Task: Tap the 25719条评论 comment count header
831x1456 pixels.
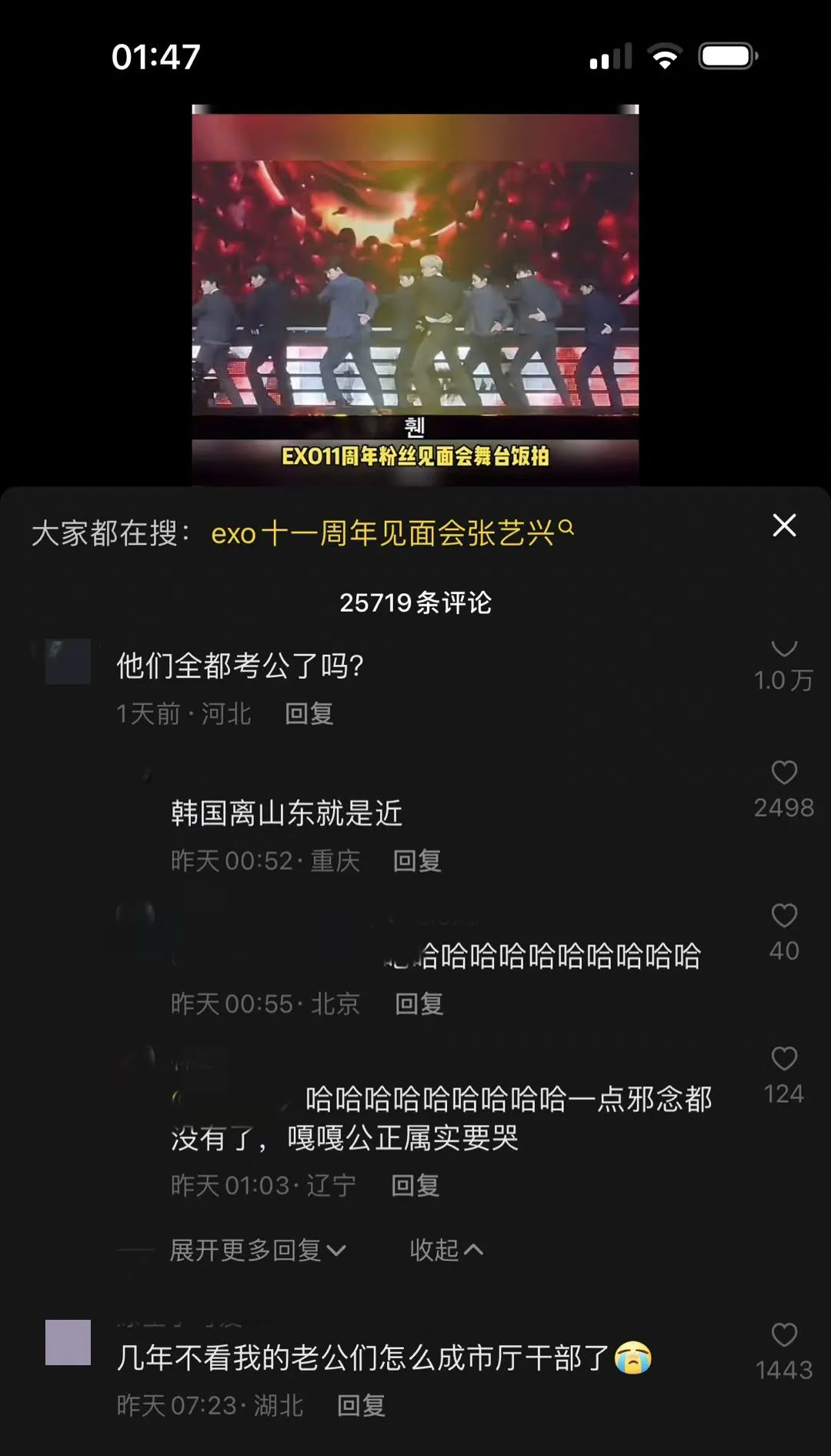Action: 415,604
